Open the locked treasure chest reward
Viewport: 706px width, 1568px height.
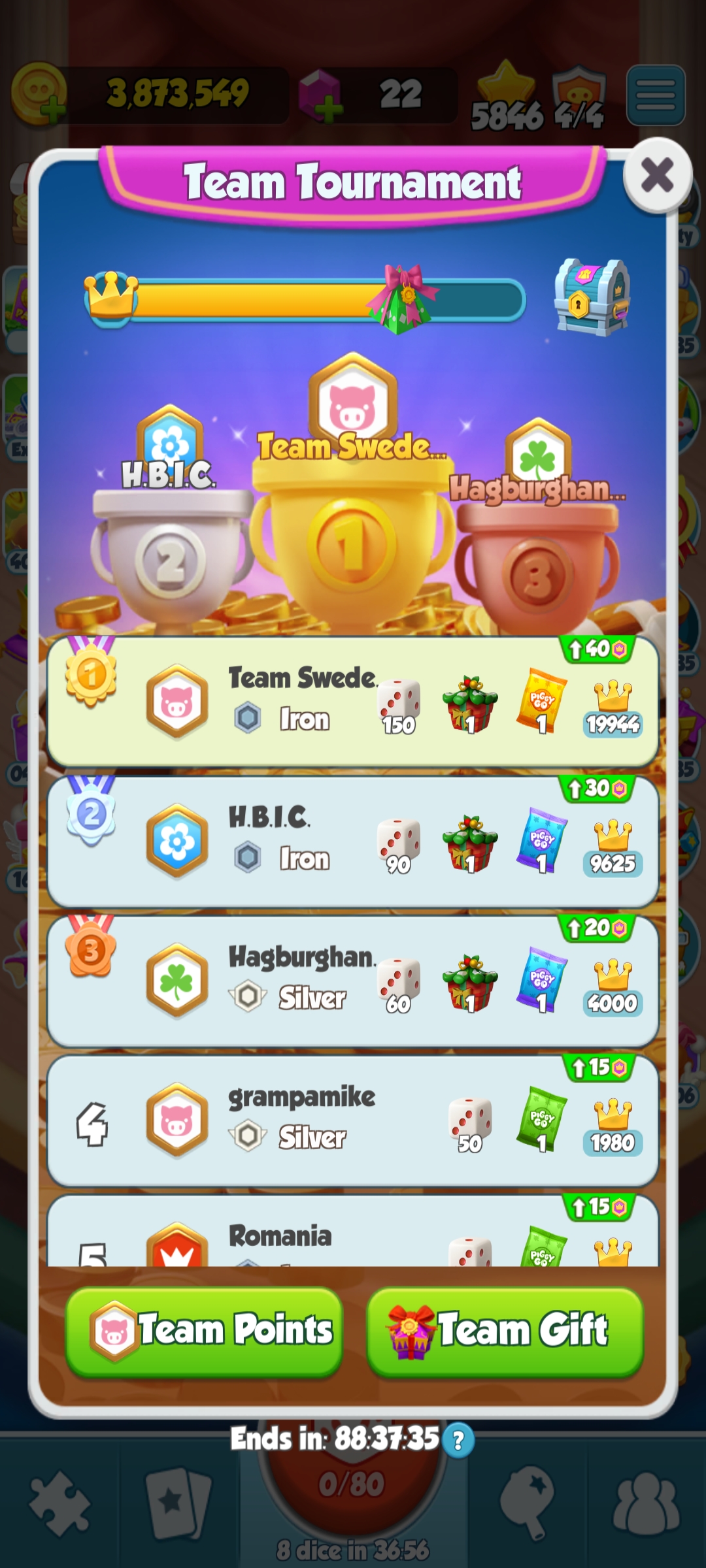[592, 298]
